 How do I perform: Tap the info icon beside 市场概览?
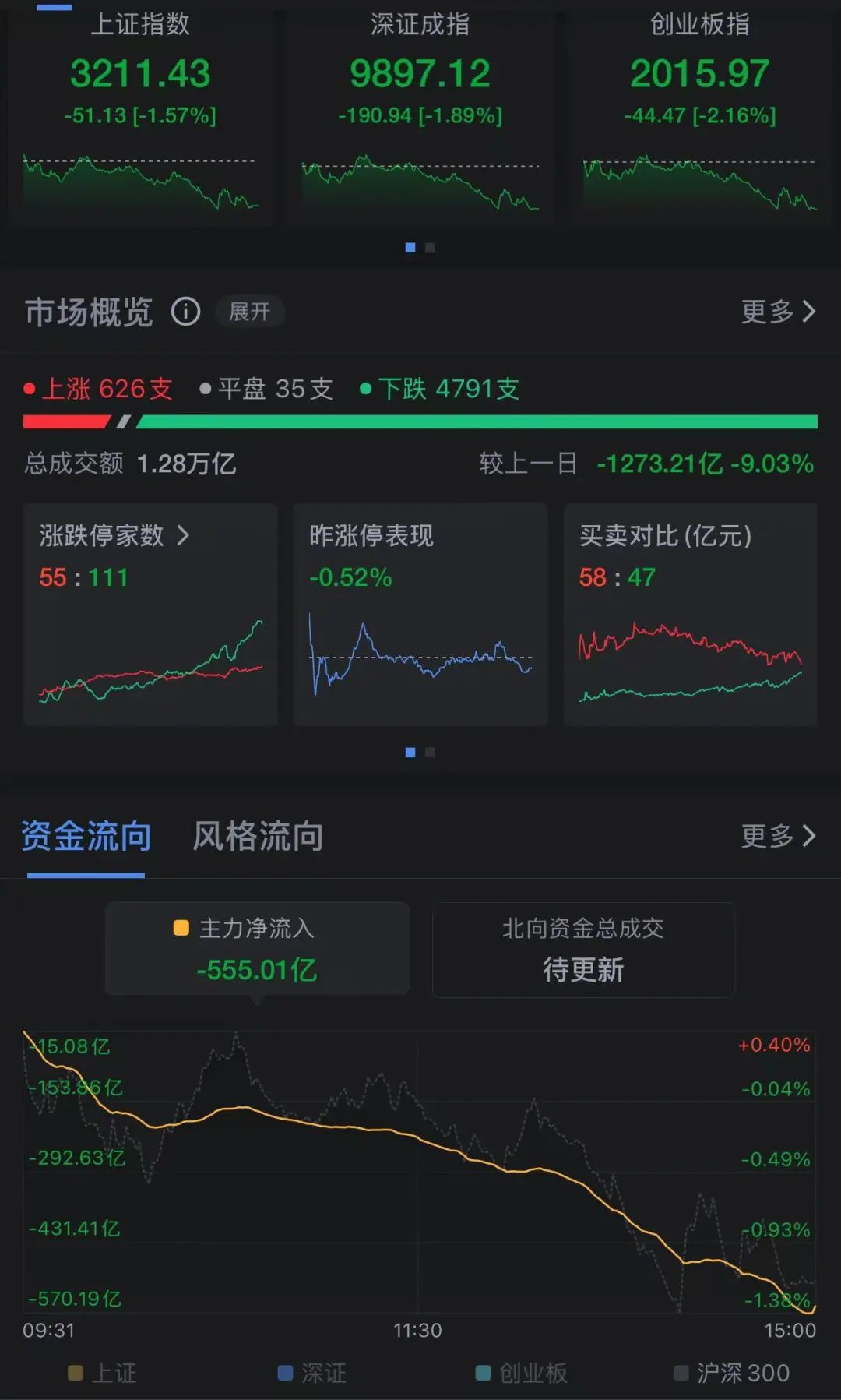tap(185, 312)
